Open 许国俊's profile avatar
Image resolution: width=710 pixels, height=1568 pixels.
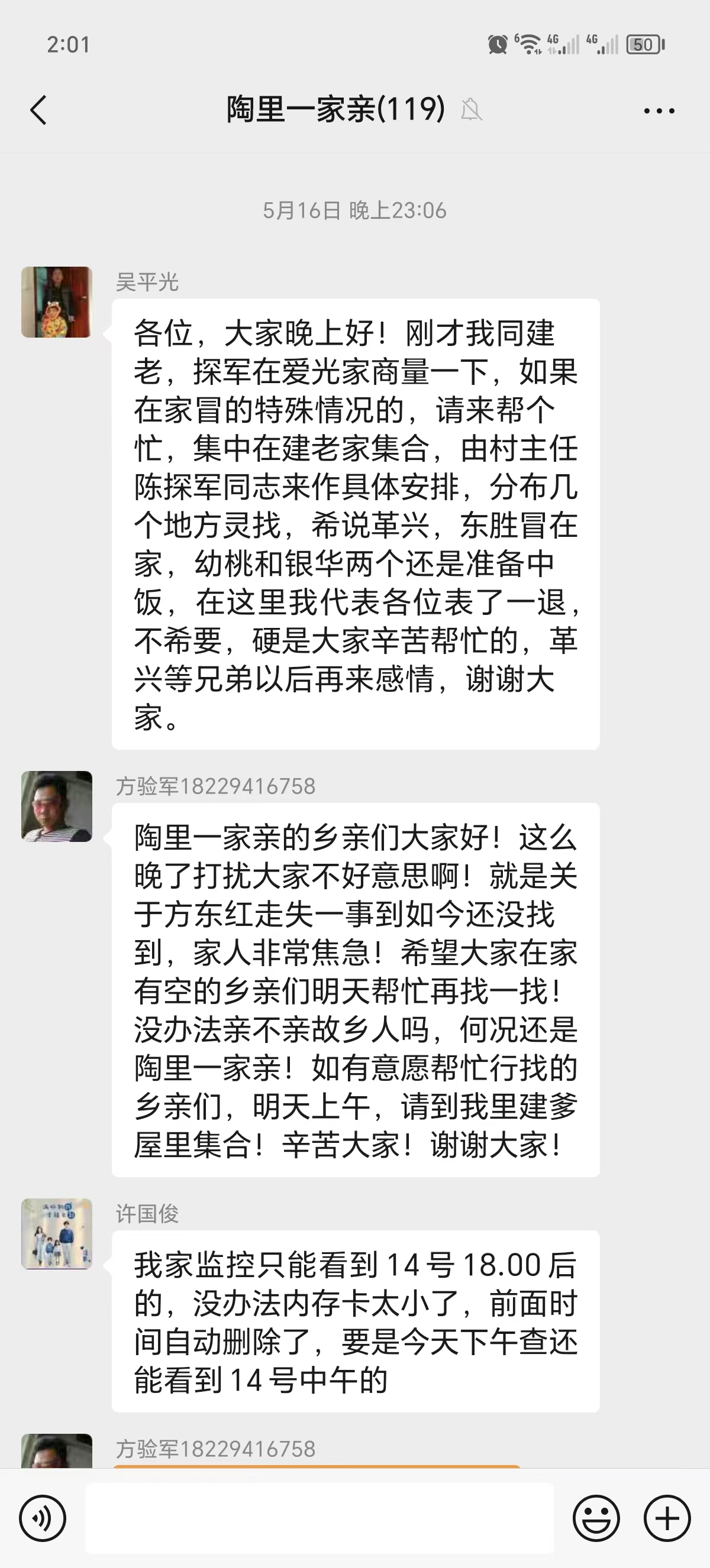point(57,1234)
